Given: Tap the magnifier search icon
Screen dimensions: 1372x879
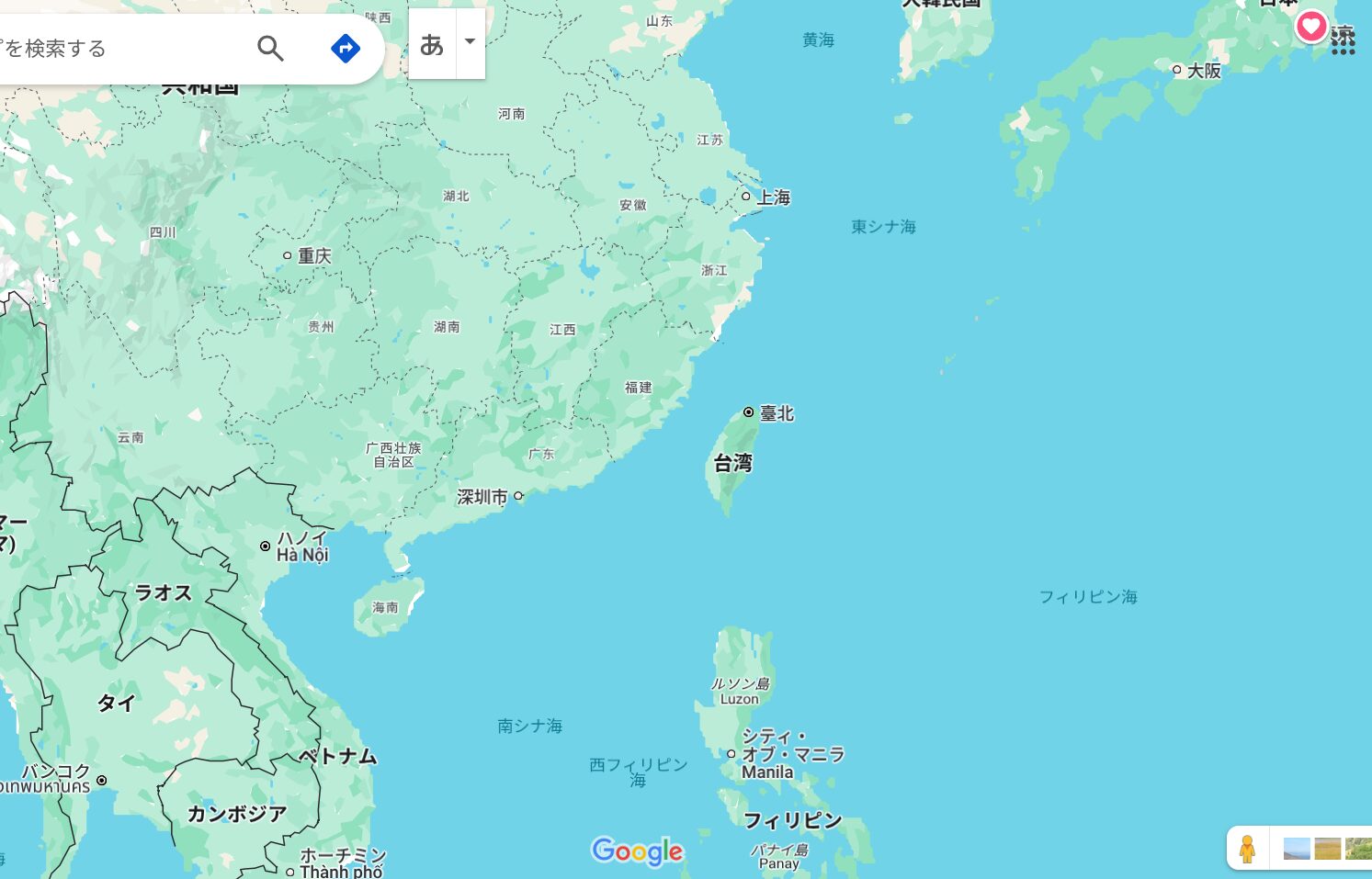Looking at the screenshot, I should pos(270,48).
